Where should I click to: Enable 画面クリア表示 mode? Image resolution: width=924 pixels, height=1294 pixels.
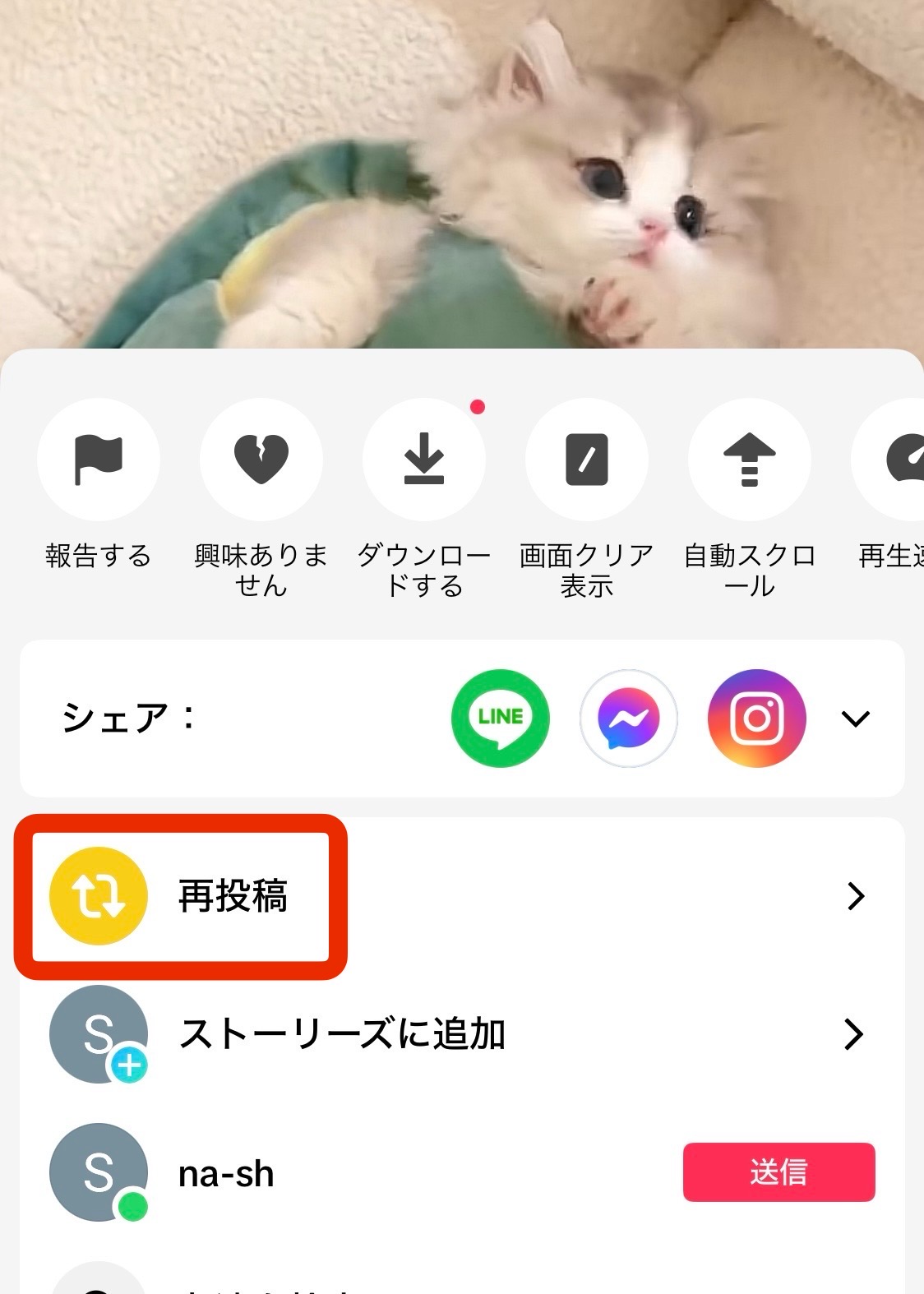click(x=586, y=460)
